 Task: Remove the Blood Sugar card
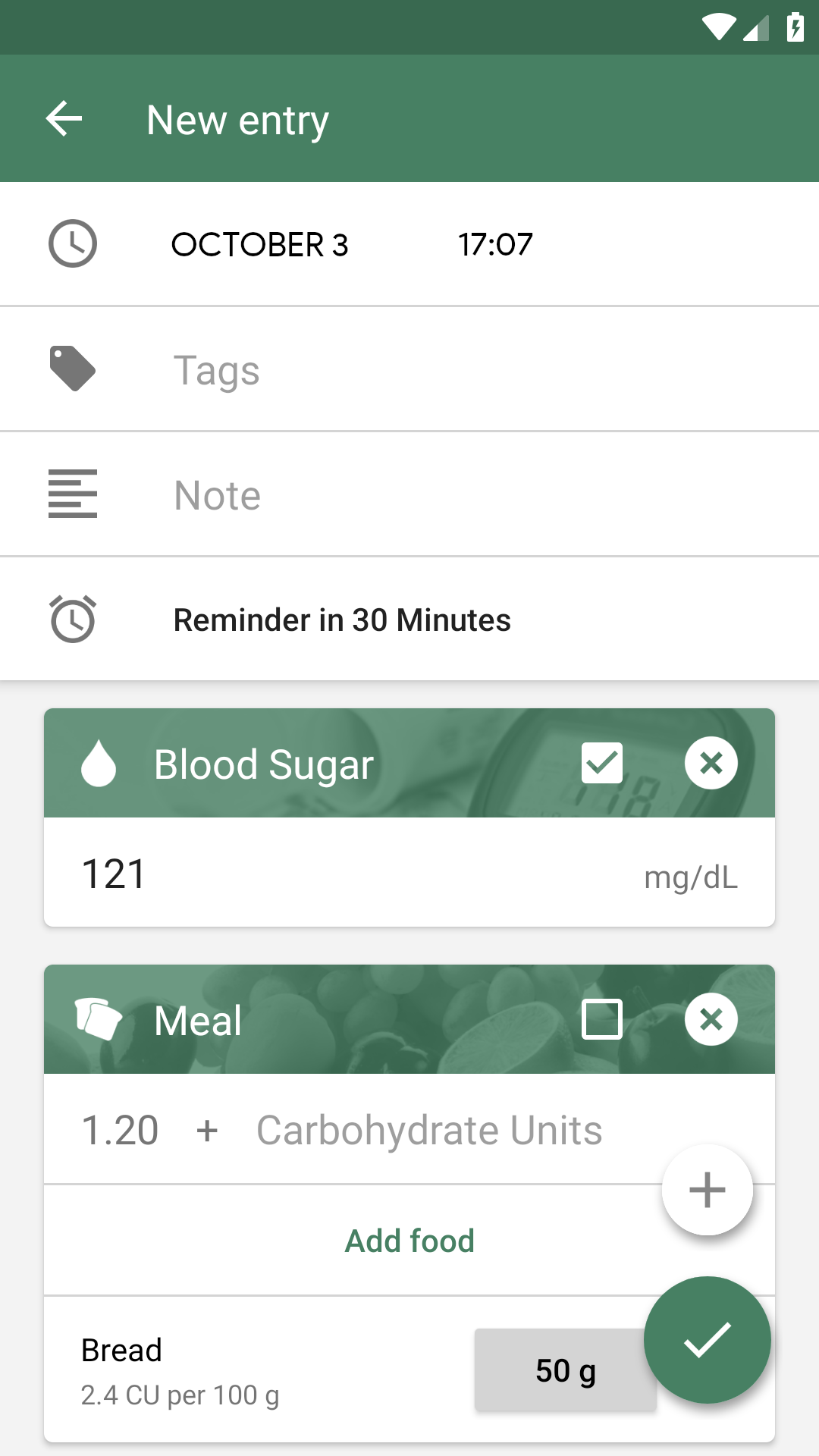711,763
